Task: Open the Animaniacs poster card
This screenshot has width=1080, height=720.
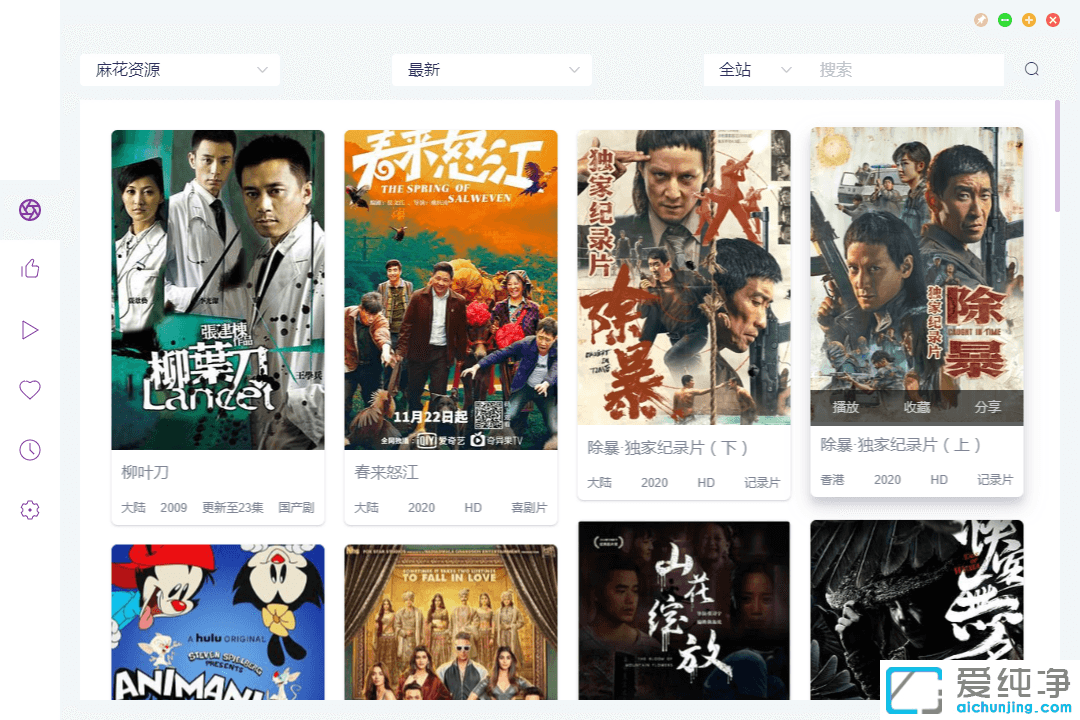Action: pyautogui.click(x=218, y=622)
